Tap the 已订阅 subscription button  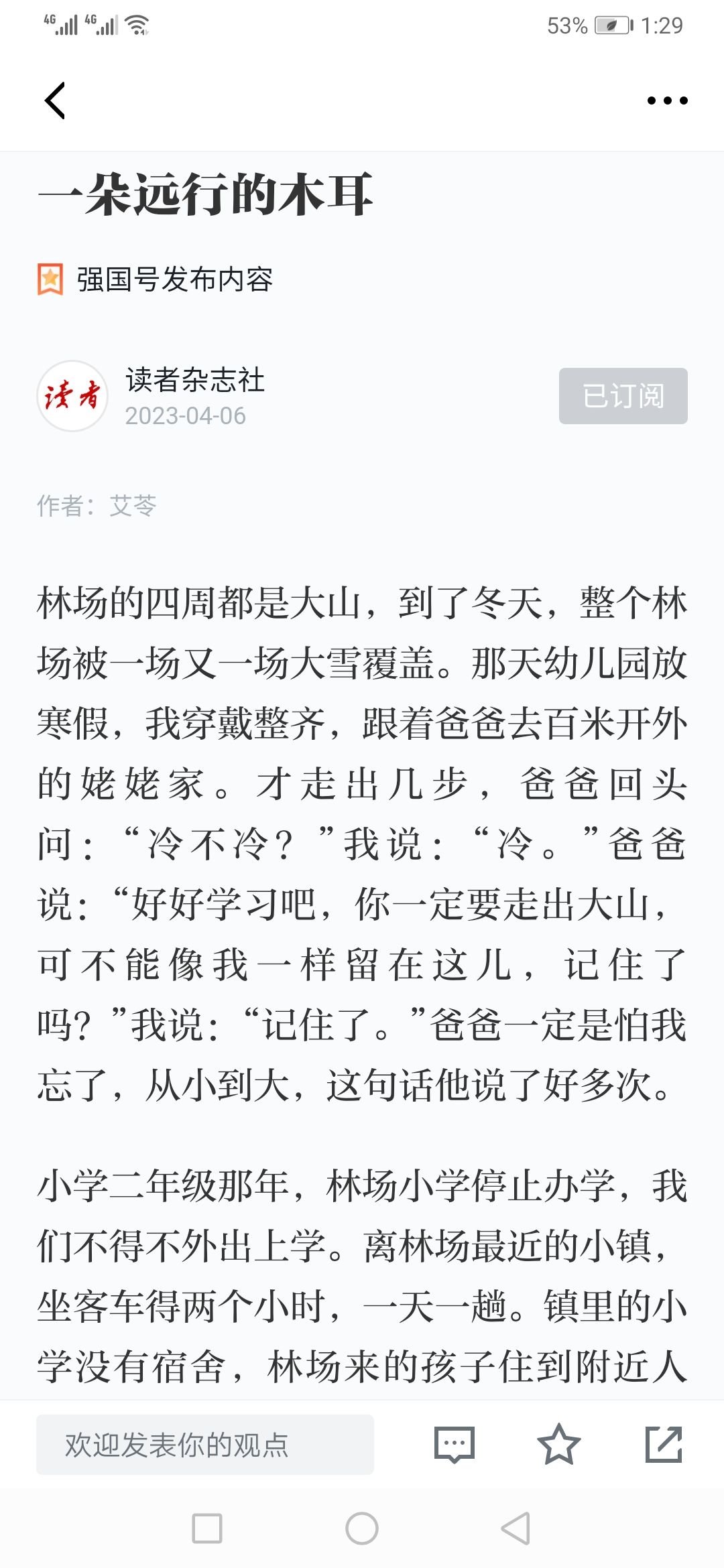(x=623, y=396)
